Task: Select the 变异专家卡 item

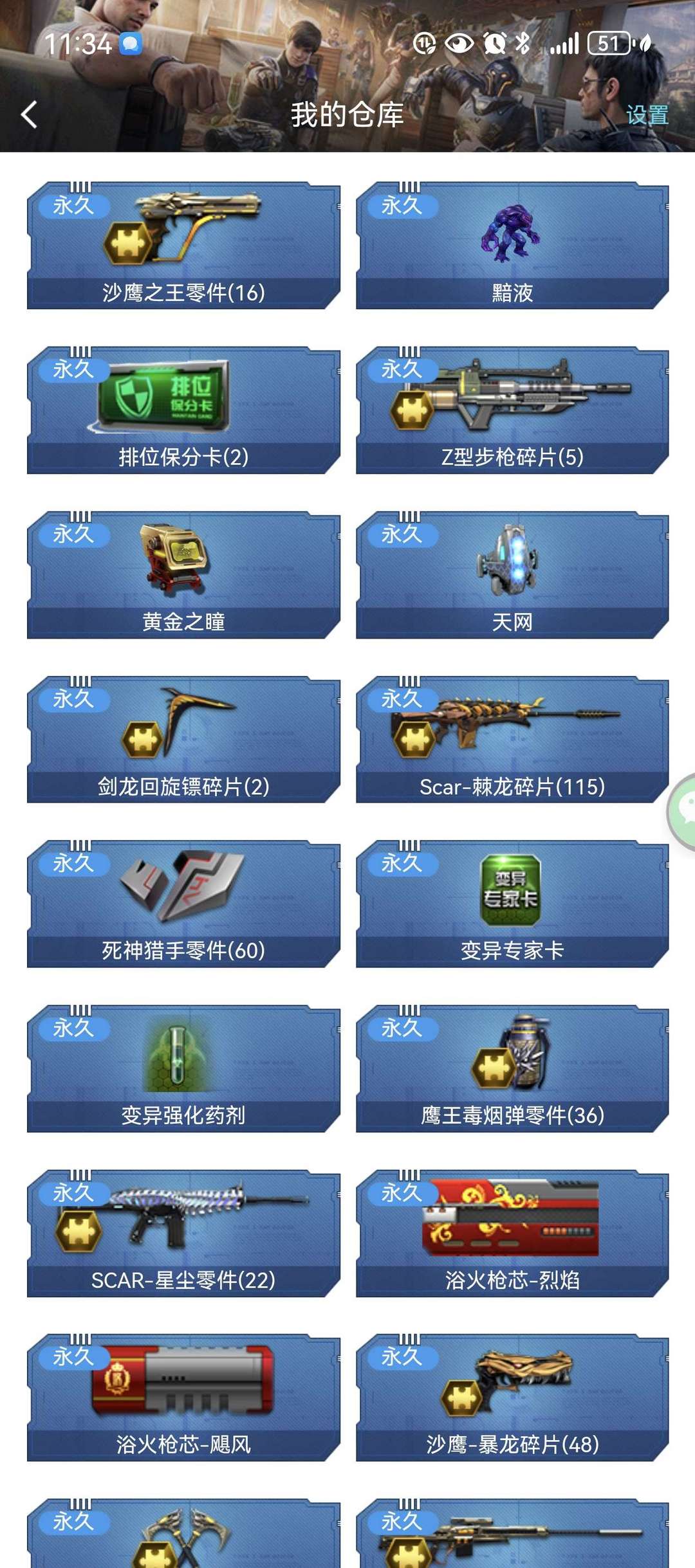Action: 512,904
